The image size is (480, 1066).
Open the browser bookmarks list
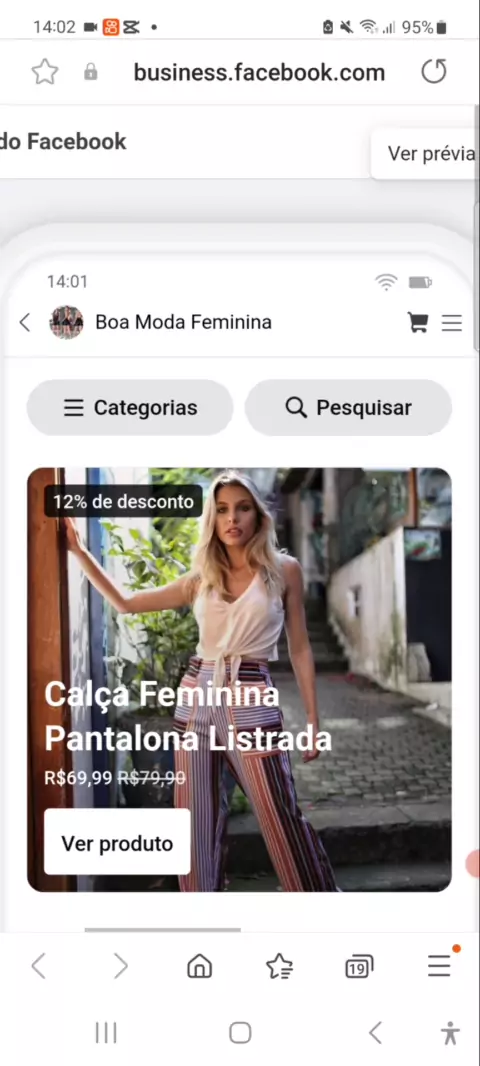[x=279, y=965]
